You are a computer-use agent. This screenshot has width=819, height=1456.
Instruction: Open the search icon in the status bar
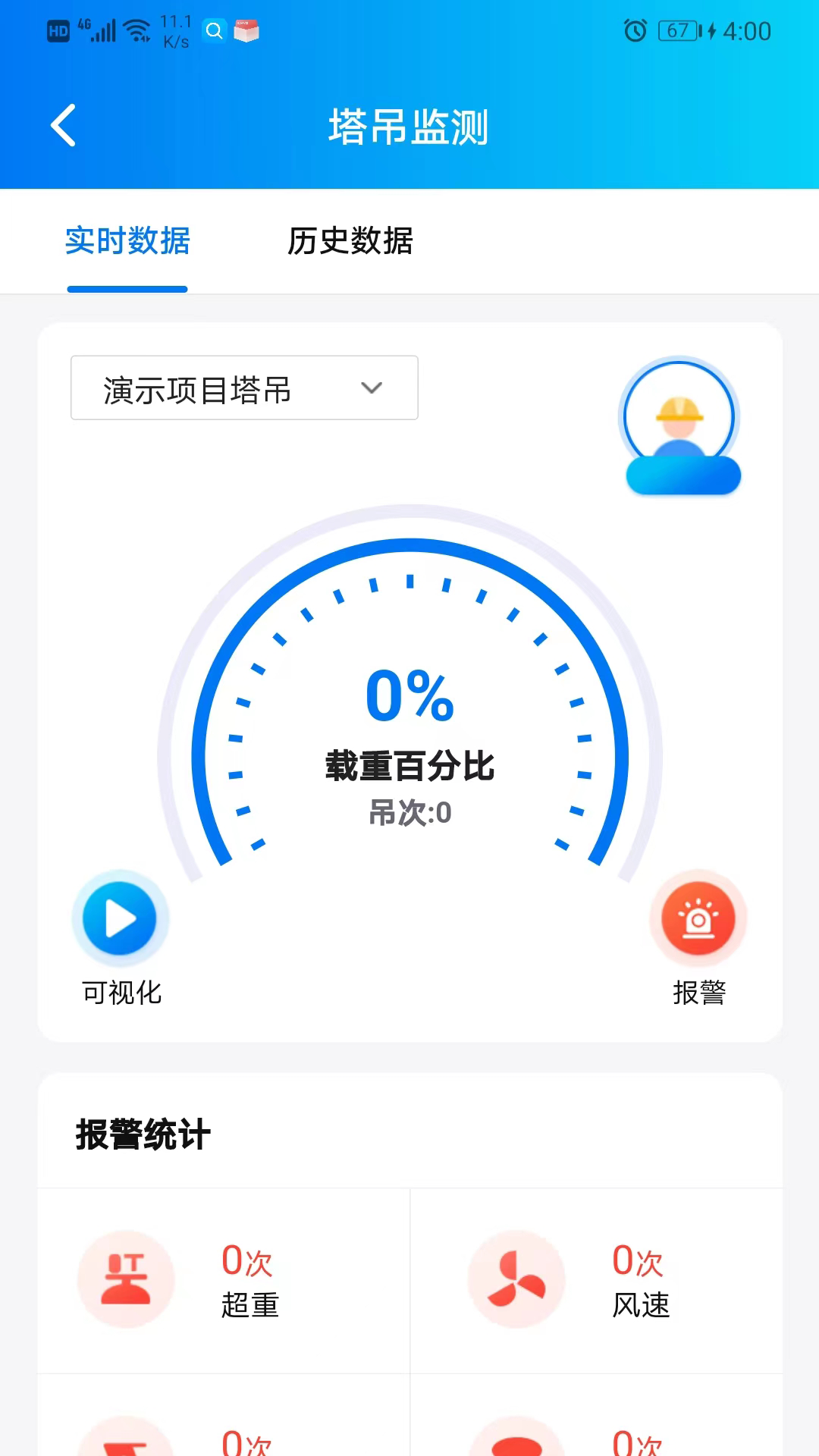(215, 31)
